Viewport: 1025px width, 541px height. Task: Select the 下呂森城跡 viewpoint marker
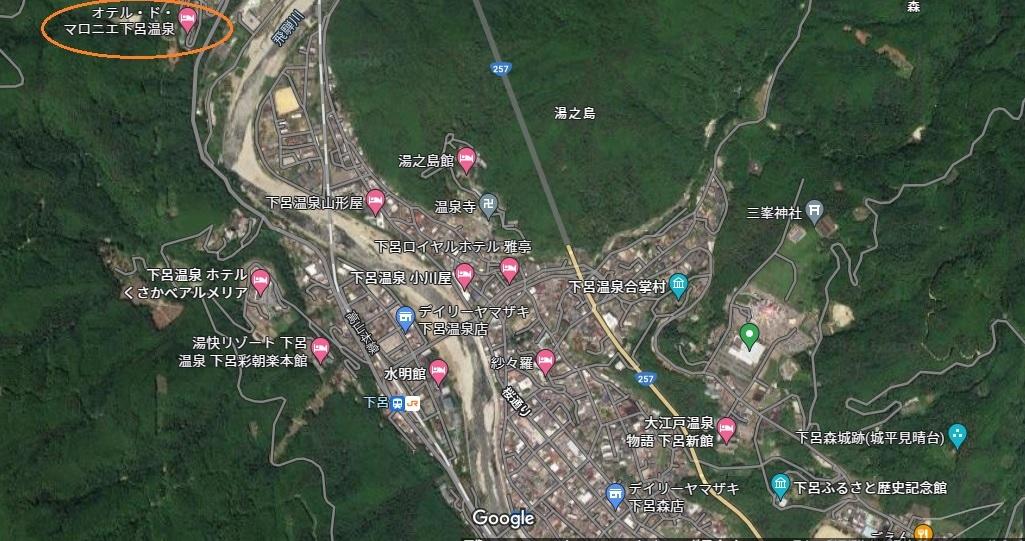coord(958,435)
